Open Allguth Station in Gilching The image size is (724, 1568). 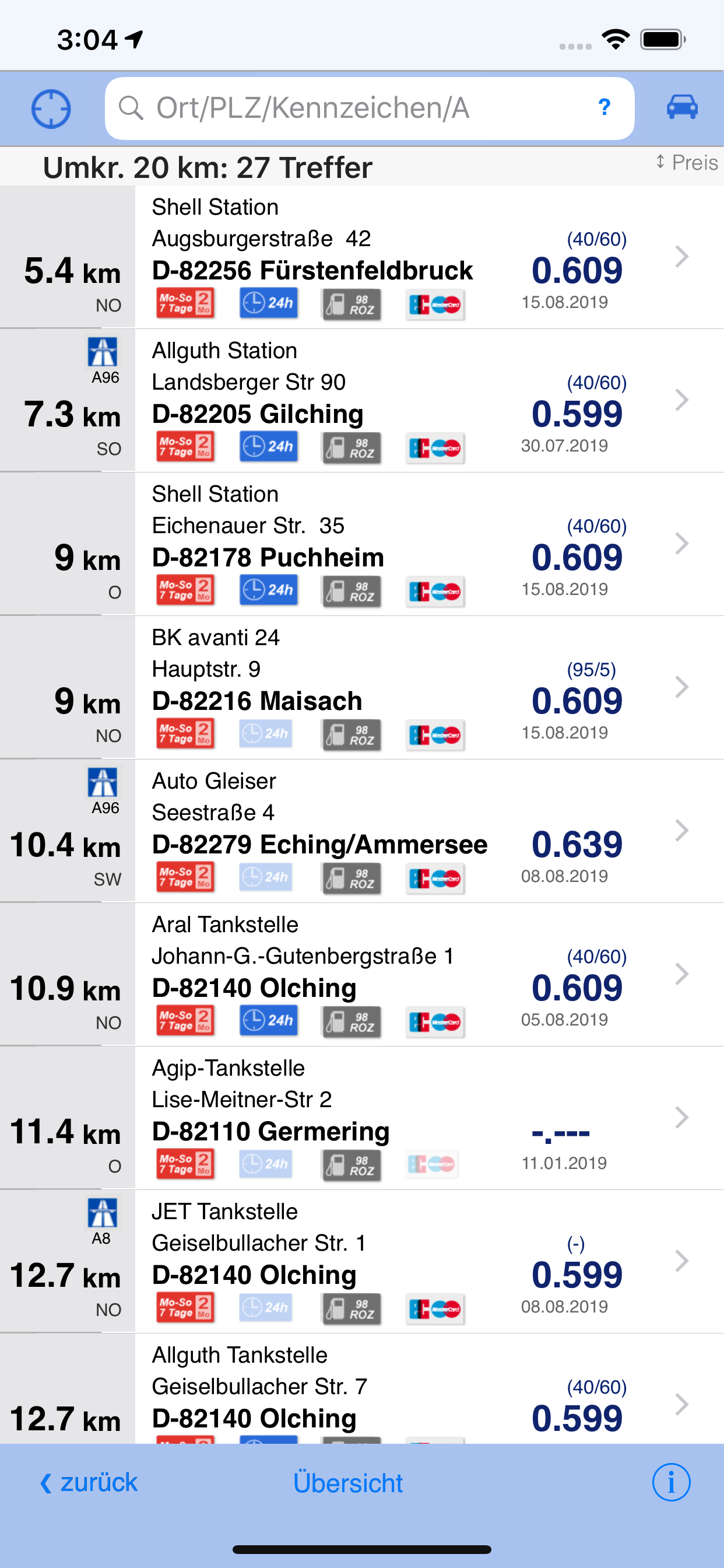click(x=362, y=401)
